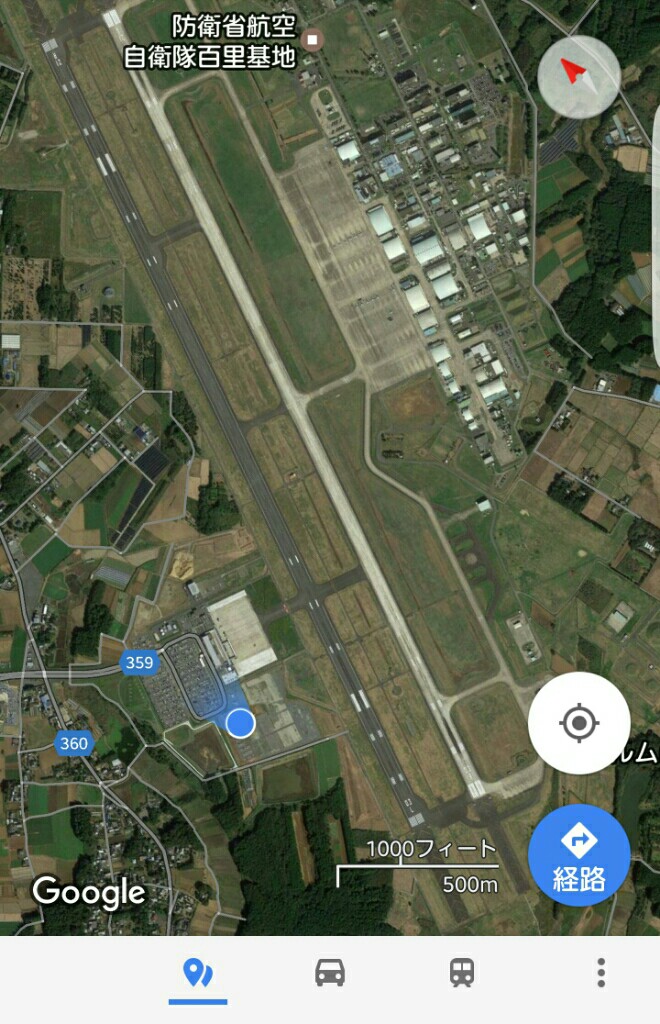Screen dimensions: 660x1024
Task: Tap the compass to reset map orientation
Action: pyautogui.click(x=579, y=74)
